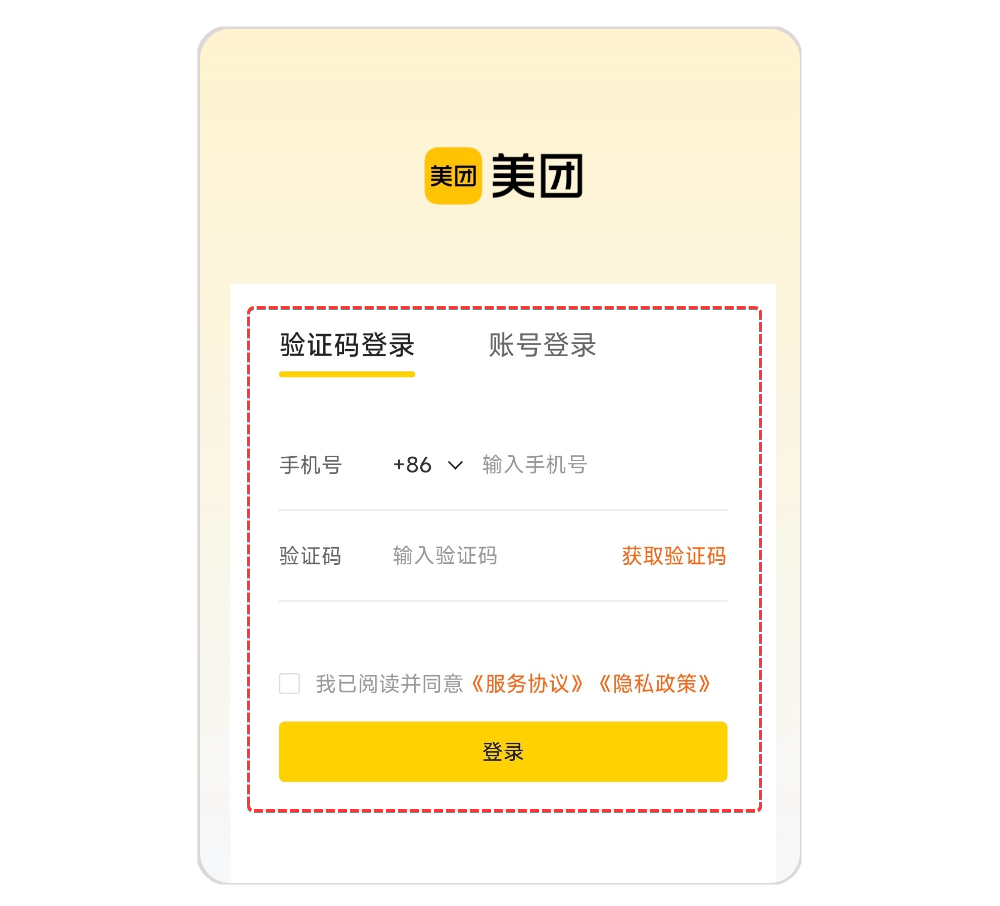Tap the 输入验证码 code field
Image resolution: width=1000 pixels, height=906 pixels.
pos(497,556)
